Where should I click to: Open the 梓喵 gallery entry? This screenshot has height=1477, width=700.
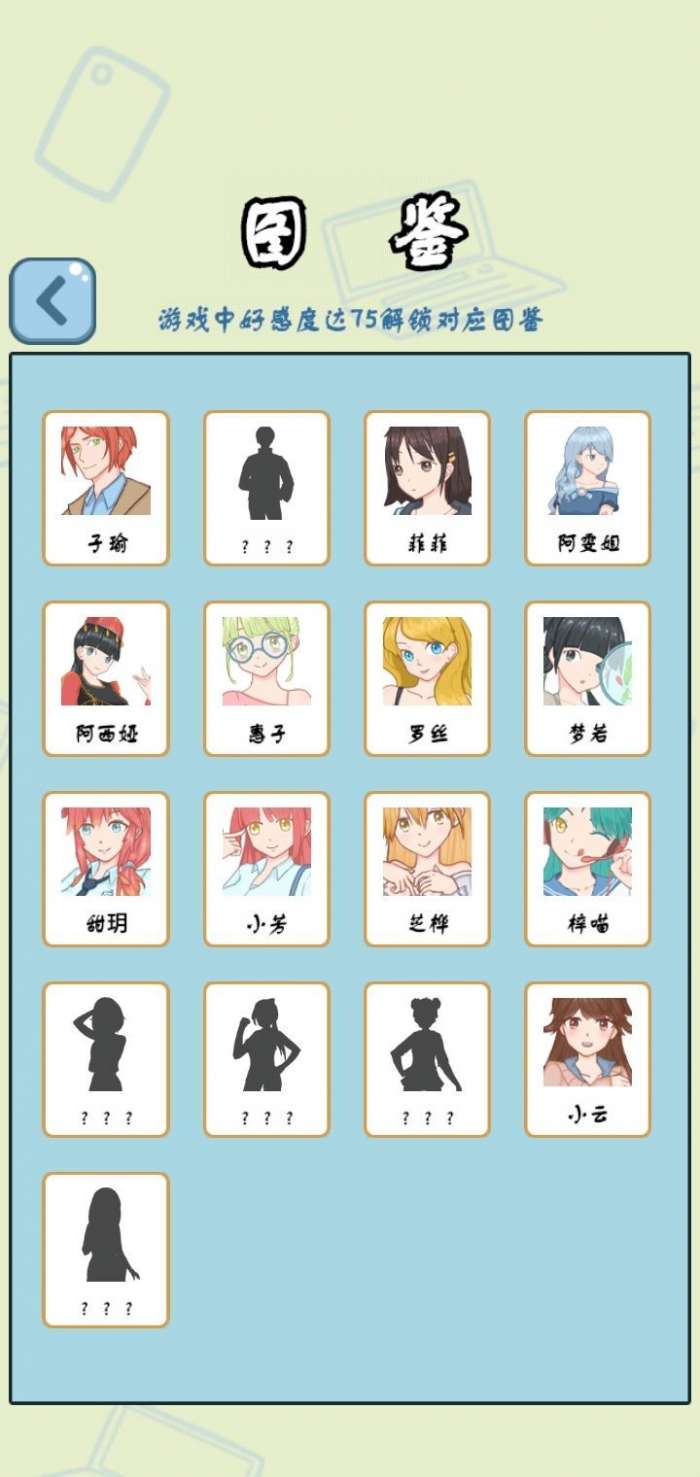(x=588, y=868)
